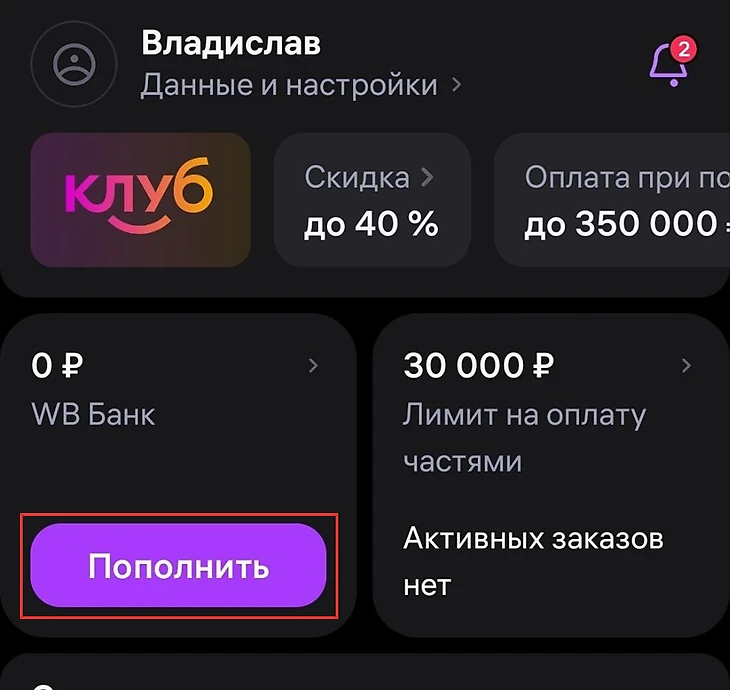This screenshot has width=730, height=690.
Task: Tap the Пополнить button
Action: [179, 566]
